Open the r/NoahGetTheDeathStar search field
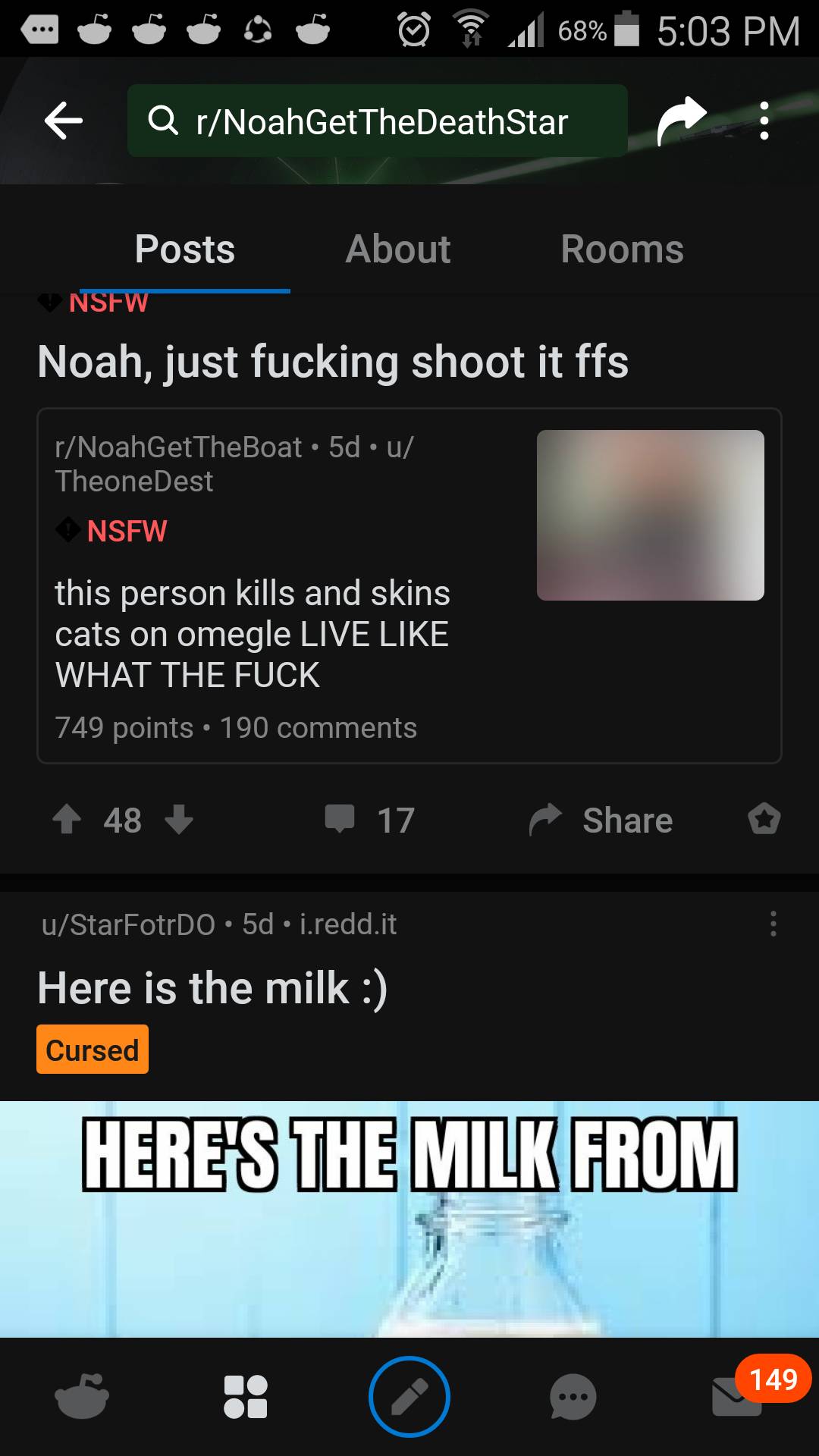The image size is (819, 1456). [377, 121]
